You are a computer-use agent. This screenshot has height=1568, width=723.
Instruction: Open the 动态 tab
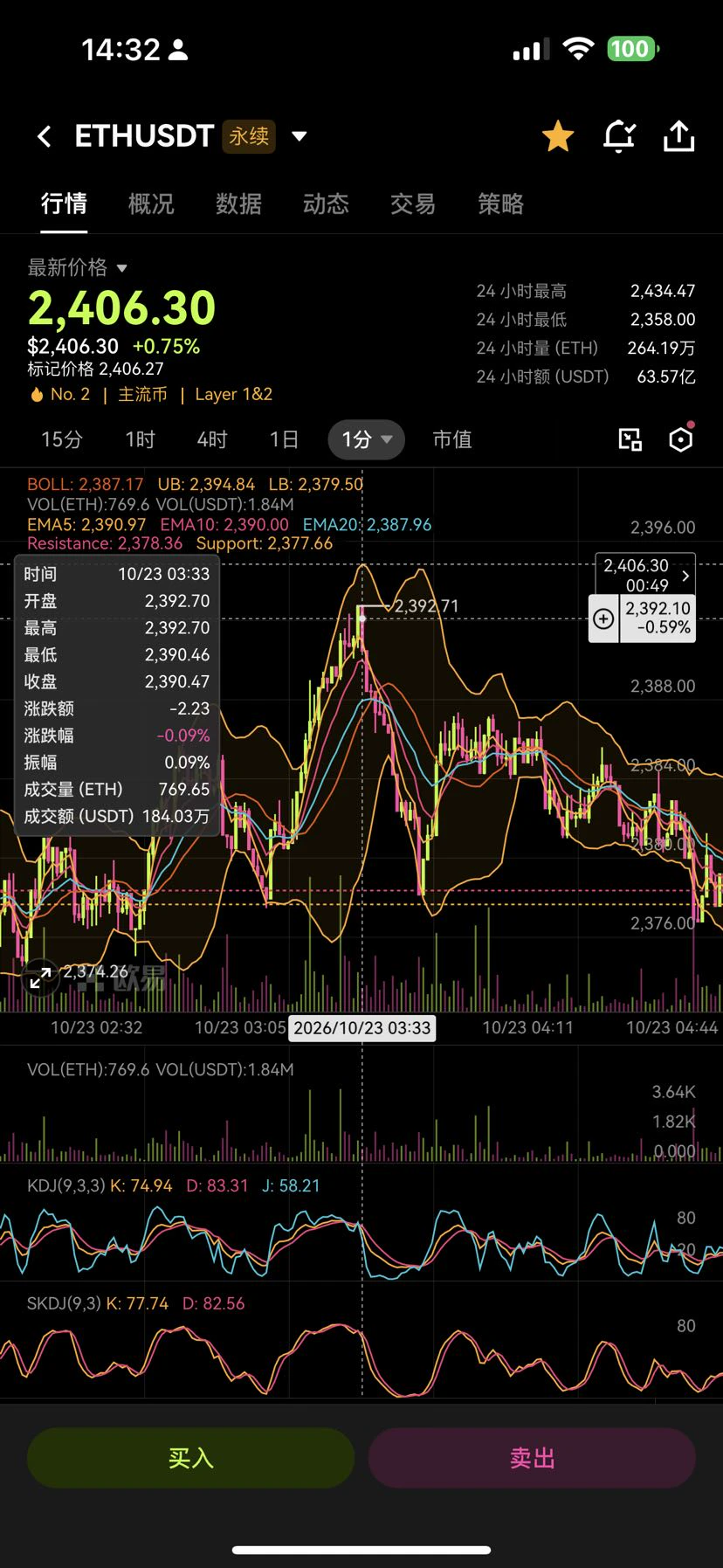click(326, 204)
